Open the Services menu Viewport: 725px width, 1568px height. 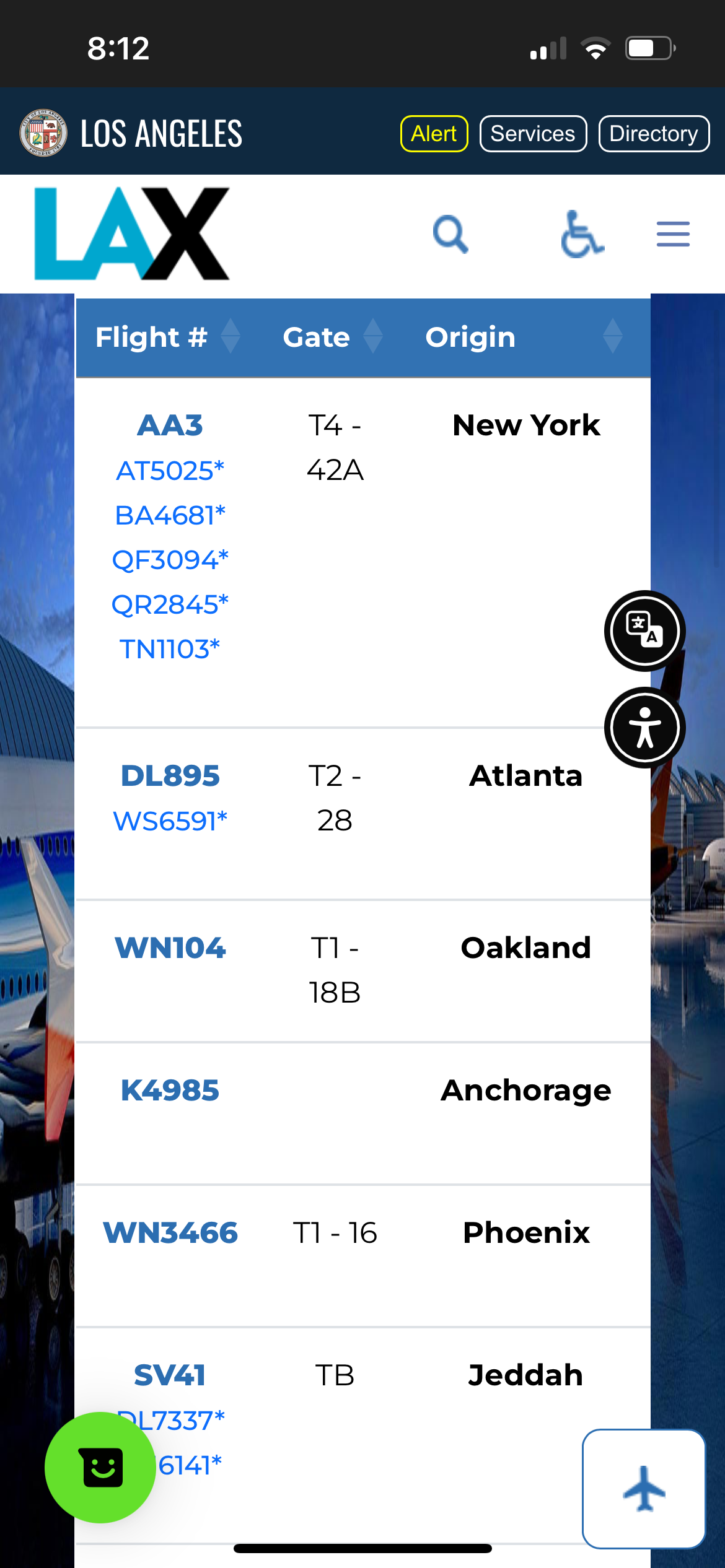click(x=533, y=134)
